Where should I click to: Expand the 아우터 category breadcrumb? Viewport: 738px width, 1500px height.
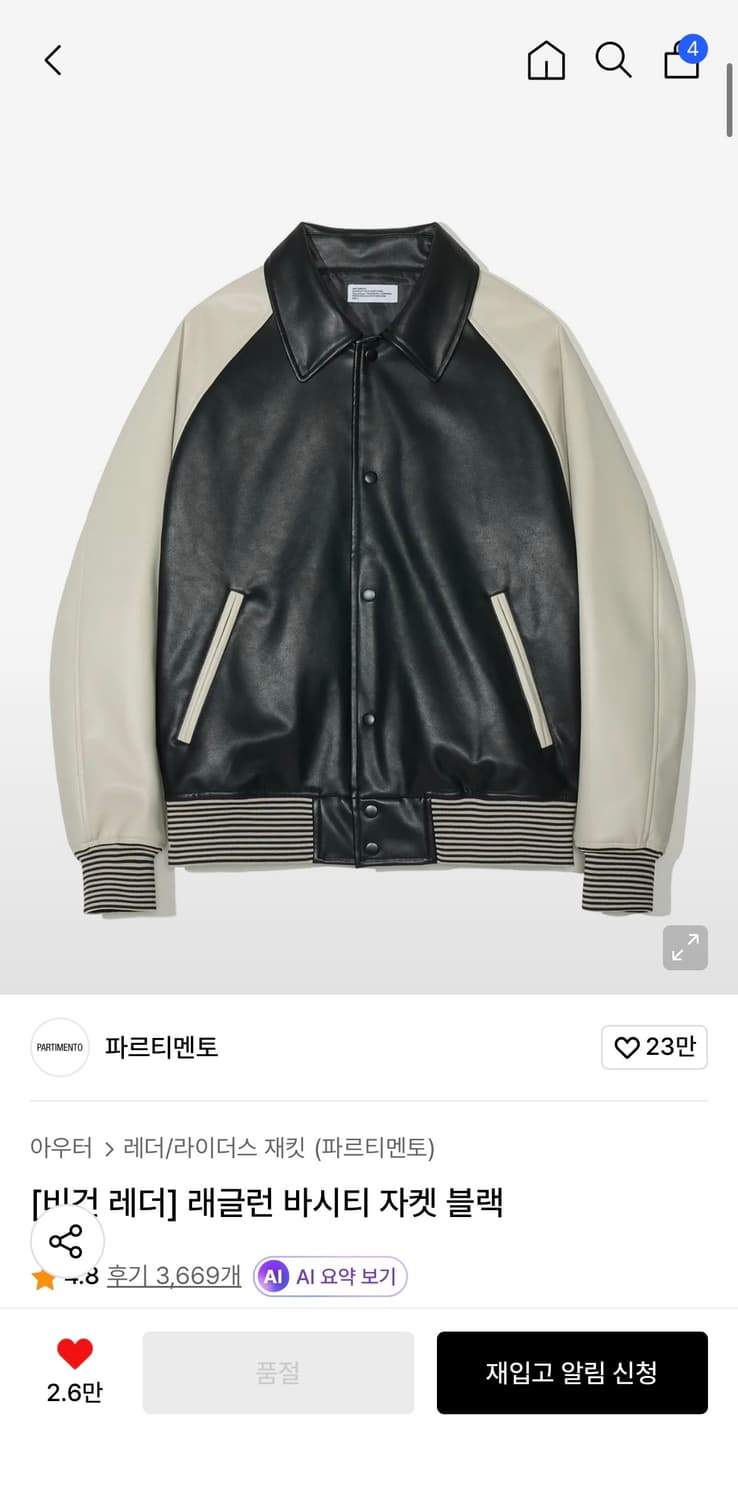point(62,1148)
